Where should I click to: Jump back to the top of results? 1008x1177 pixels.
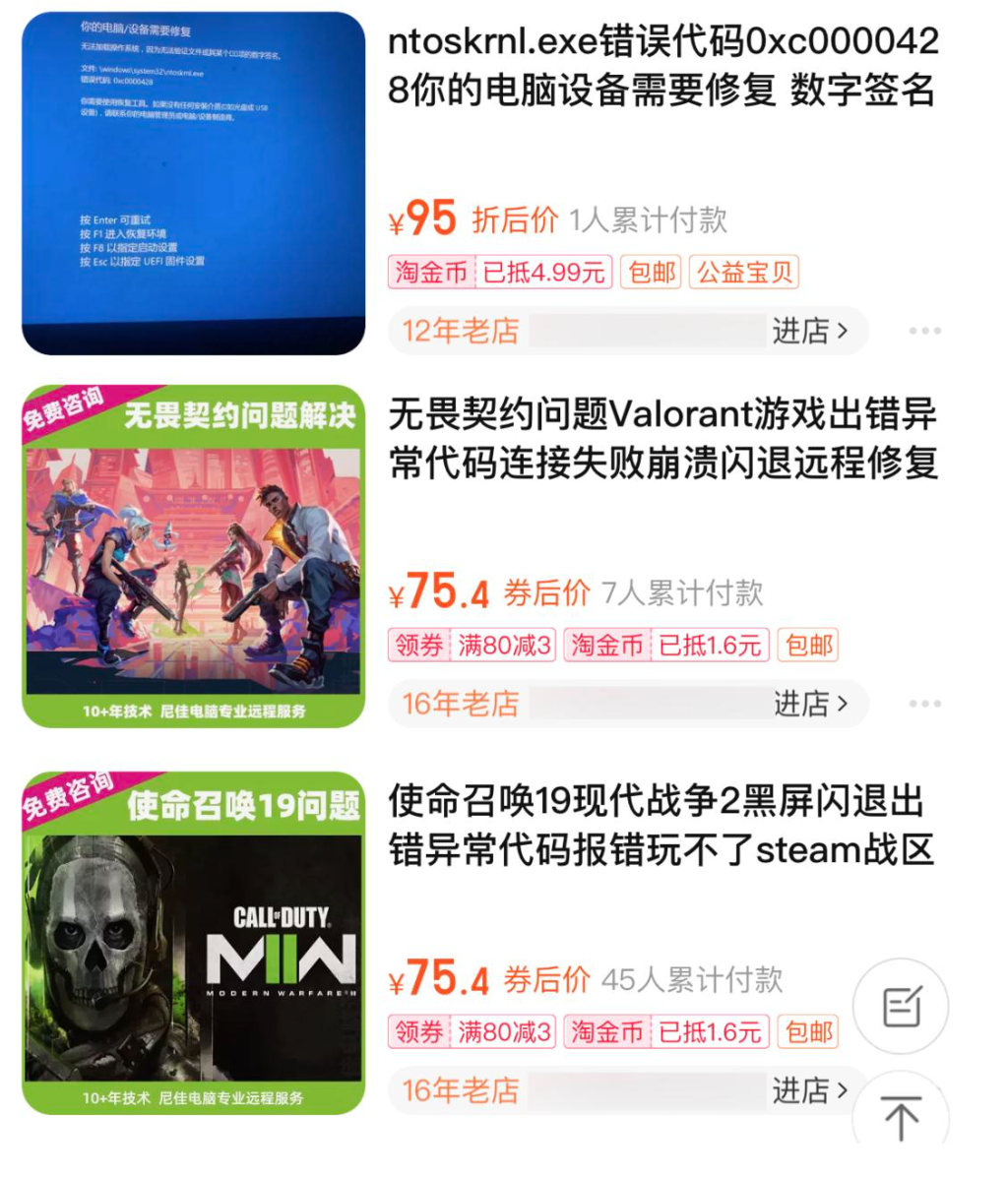pos(901,1117)
